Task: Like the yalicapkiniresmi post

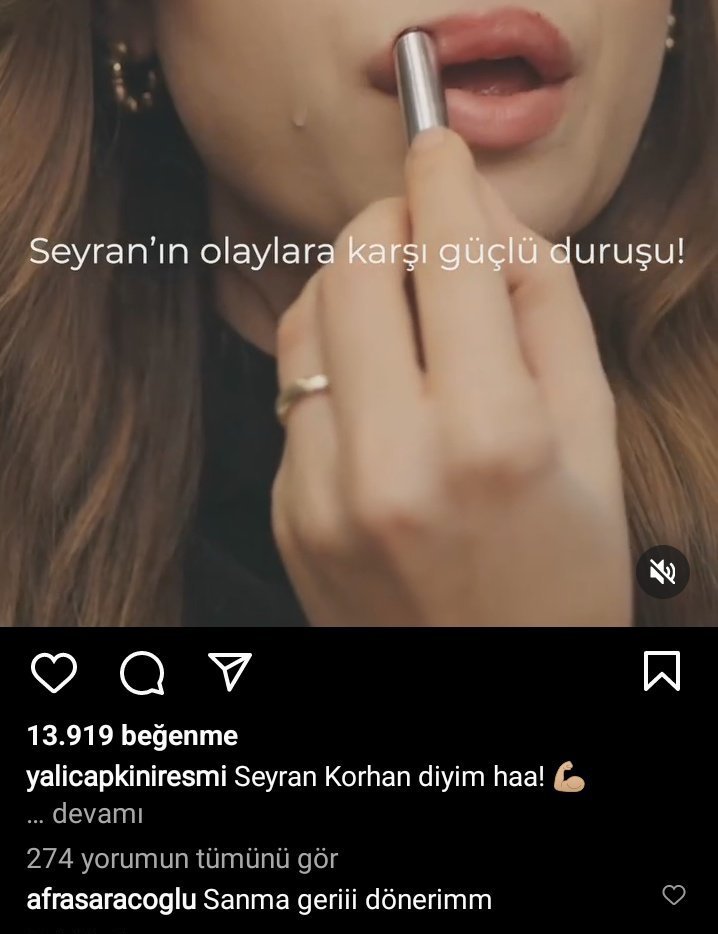Action: click(54, 672)
